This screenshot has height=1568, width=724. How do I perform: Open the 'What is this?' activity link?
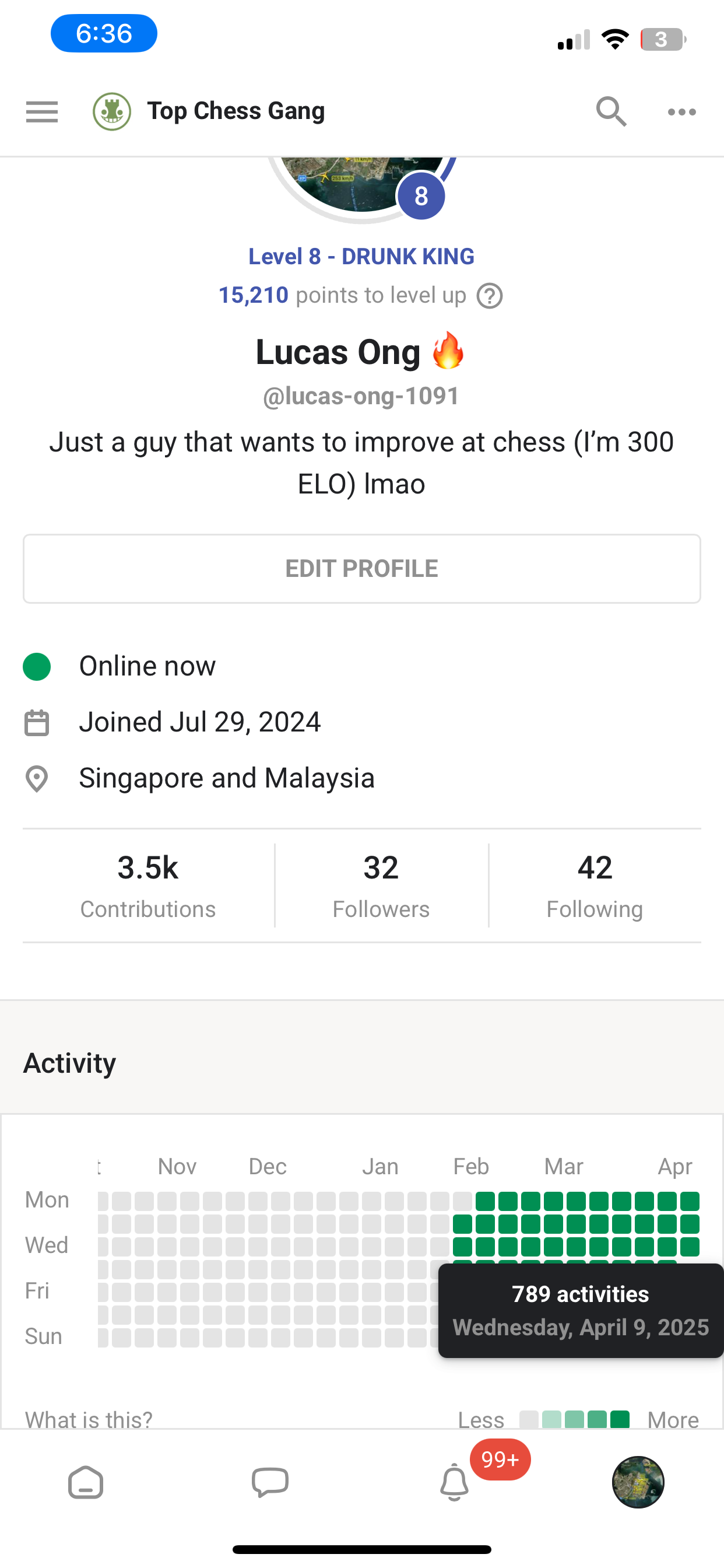point(89,1419)
